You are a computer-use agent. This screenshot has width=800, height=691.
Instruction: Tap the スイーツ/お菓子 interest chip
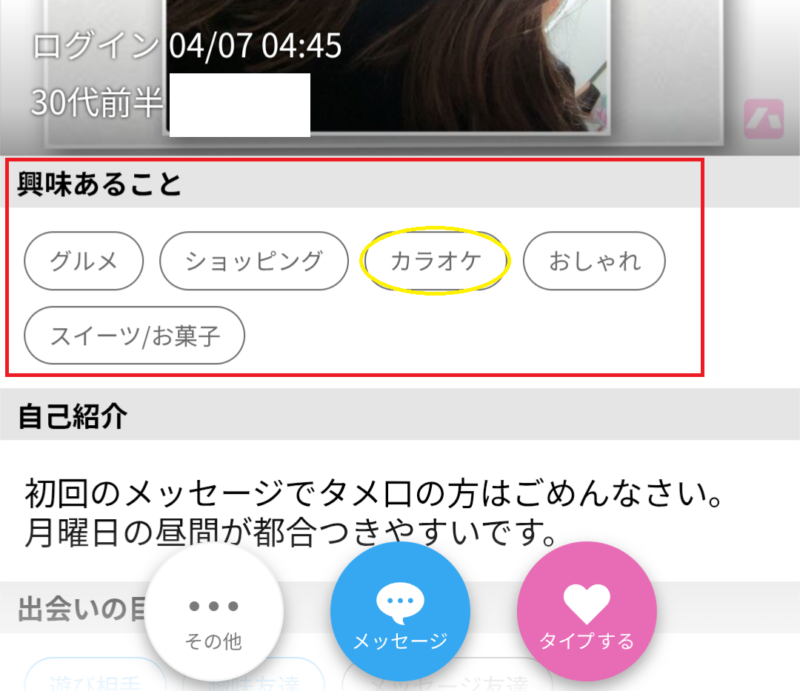click(x=134, y=336)
